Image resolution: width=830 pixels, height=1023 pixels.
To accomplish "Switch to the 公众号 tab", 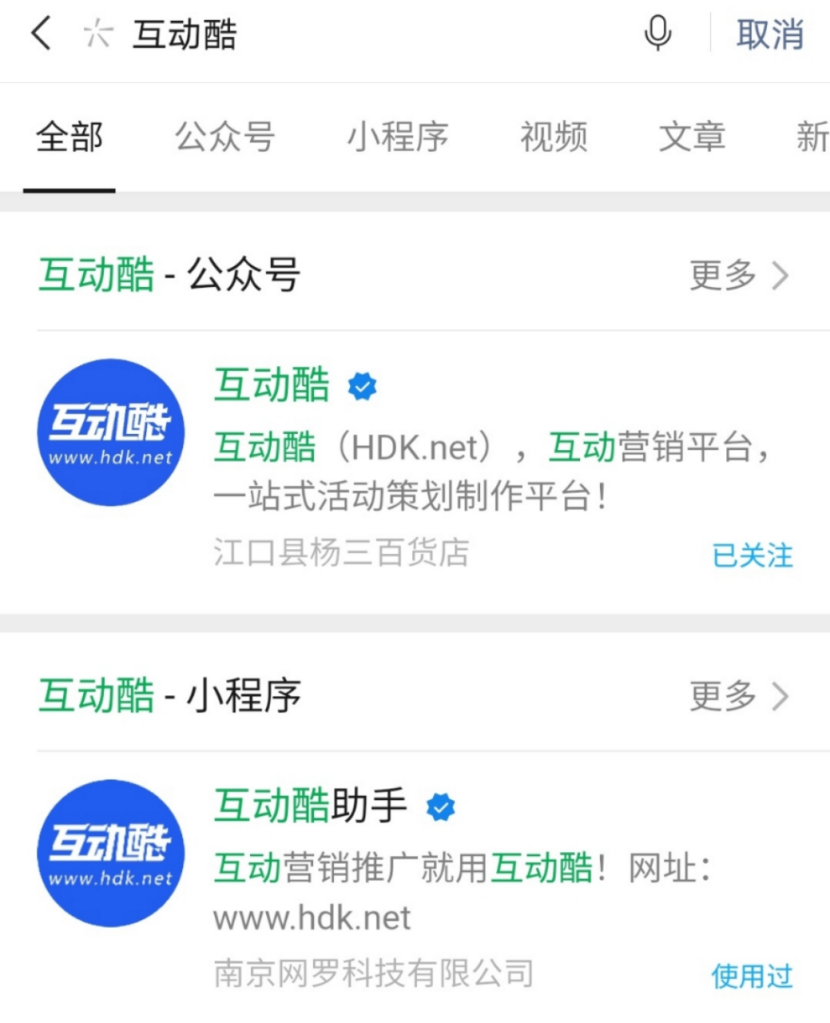I will 225,137.
